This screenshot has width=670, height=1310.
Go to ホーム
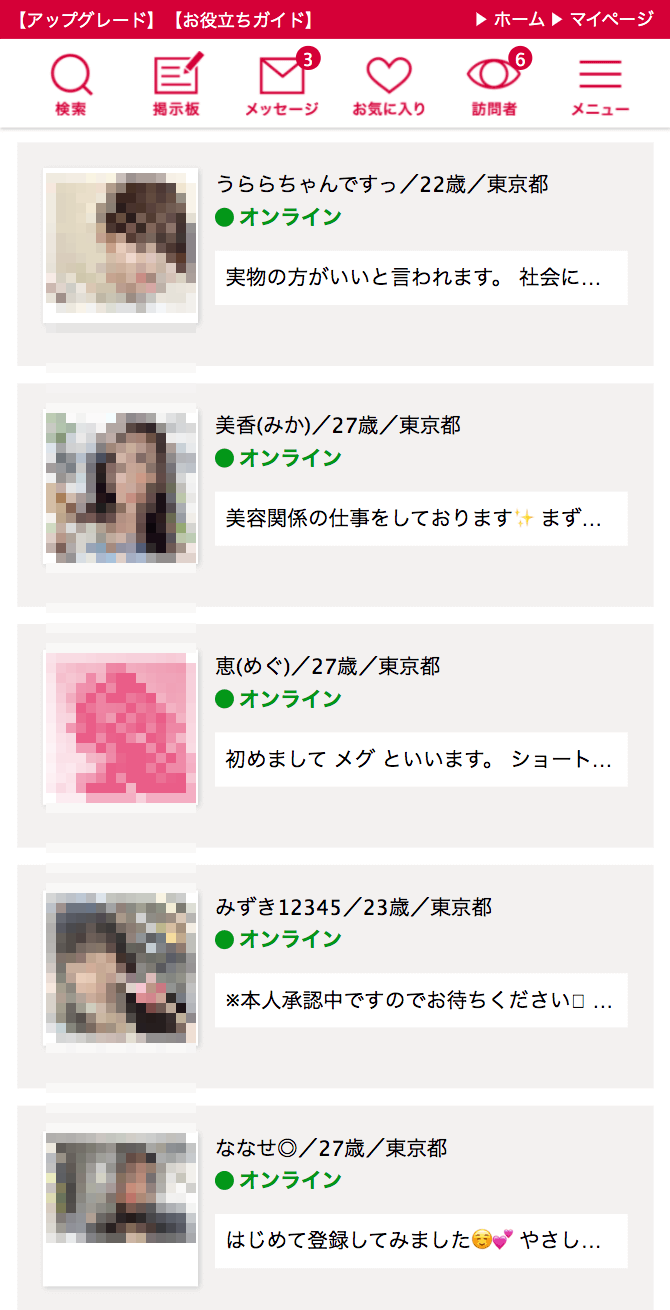pyautogui.click(x=510, y=20)
